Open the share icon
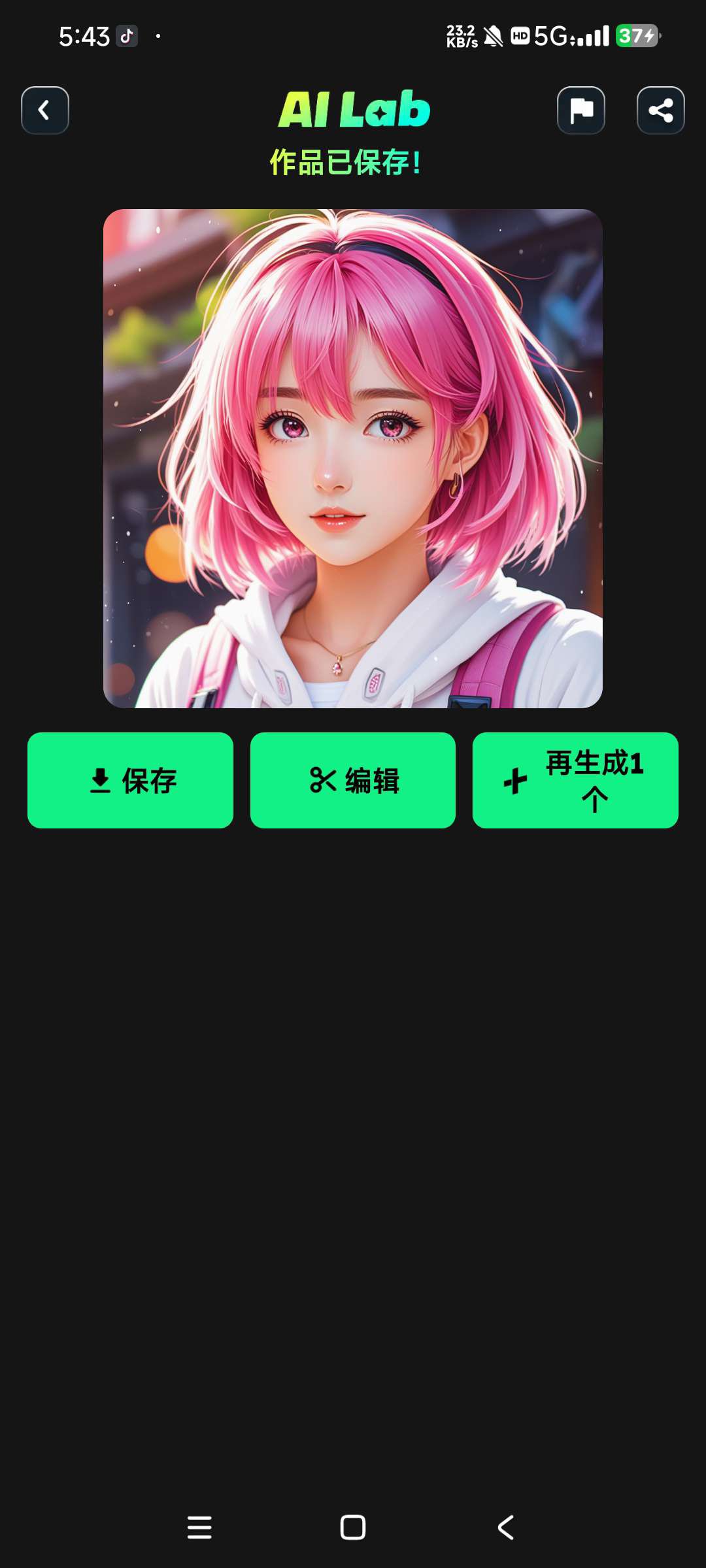The image size is (706, 1568). [x=660, y=111]
